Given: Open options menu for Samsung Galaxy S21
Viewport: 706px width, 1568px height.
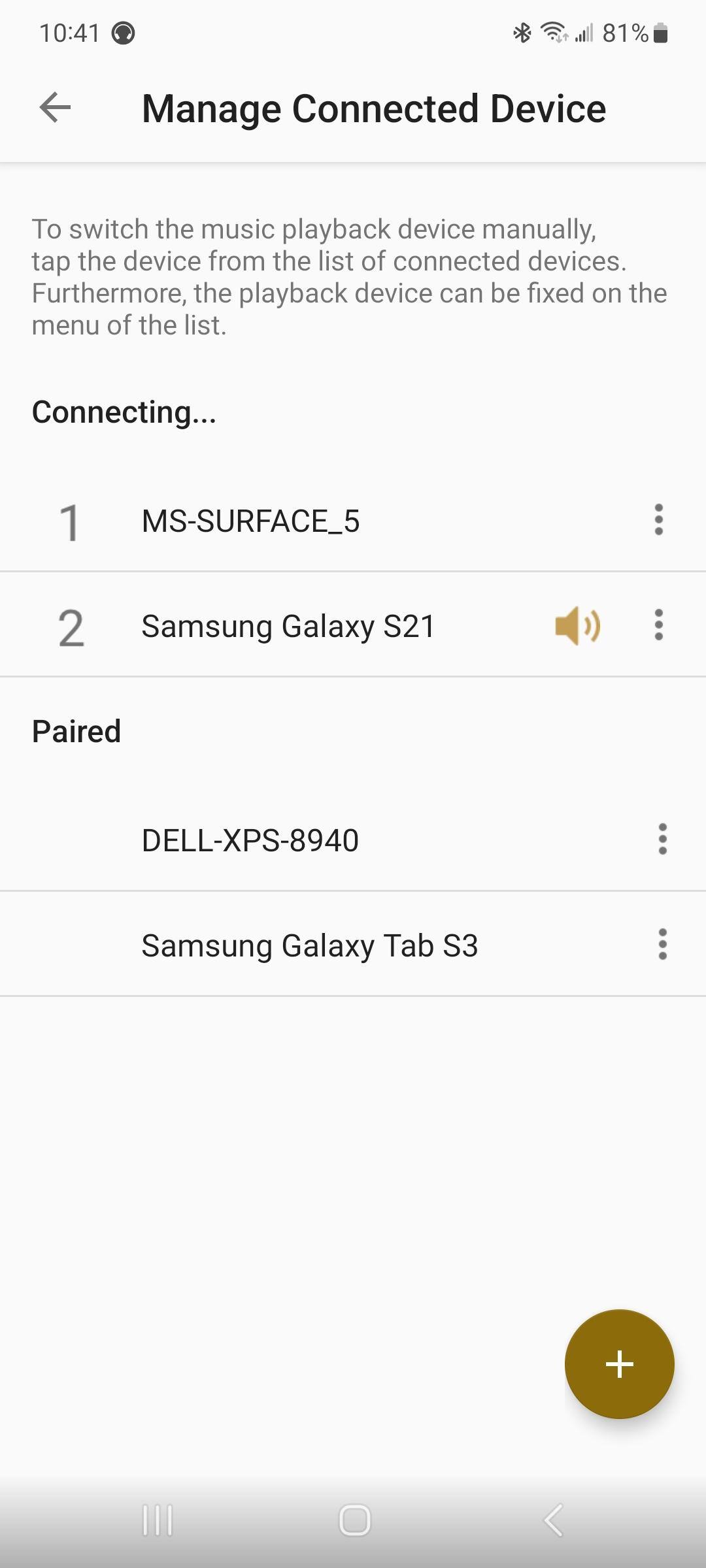Looking at the screenshot, I should [x=659, y=625].
